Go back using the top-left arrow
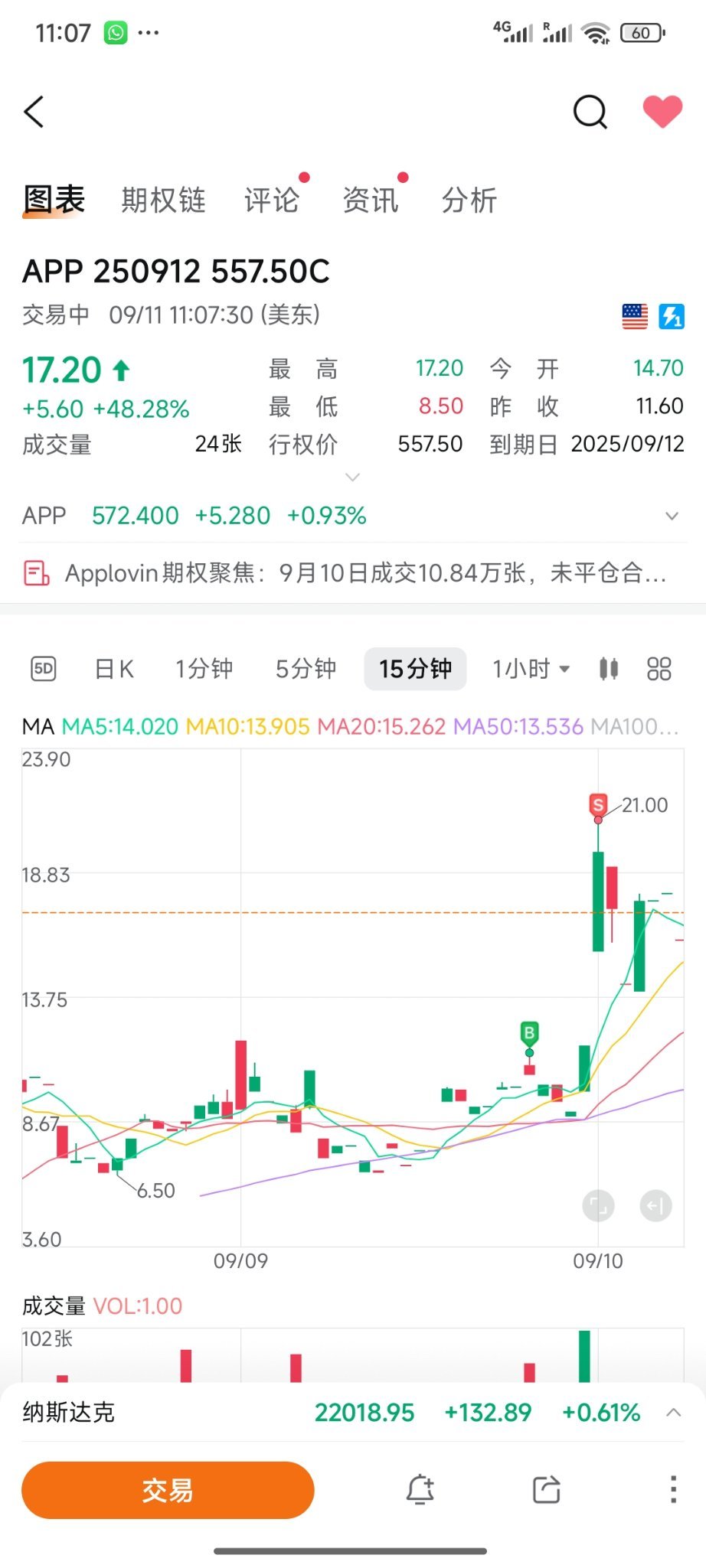 tap(34, 111)
